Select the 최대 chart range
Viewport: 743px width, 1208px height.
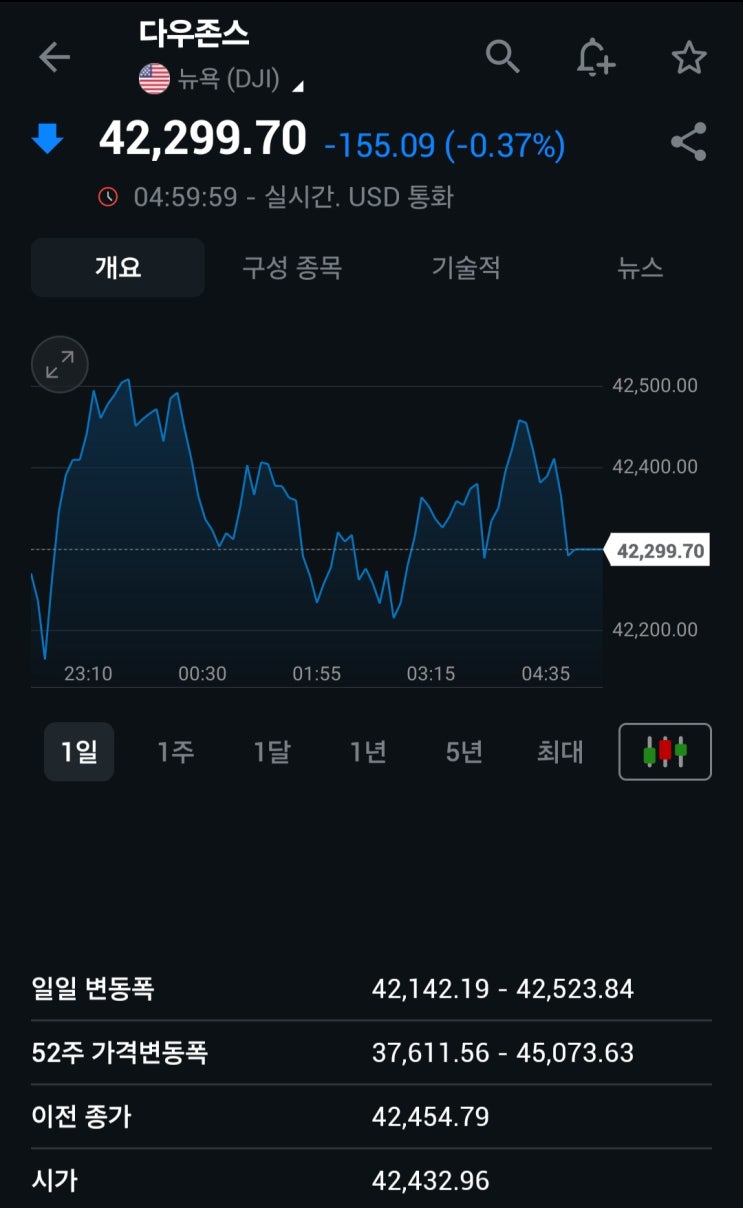tap(560, 752)
